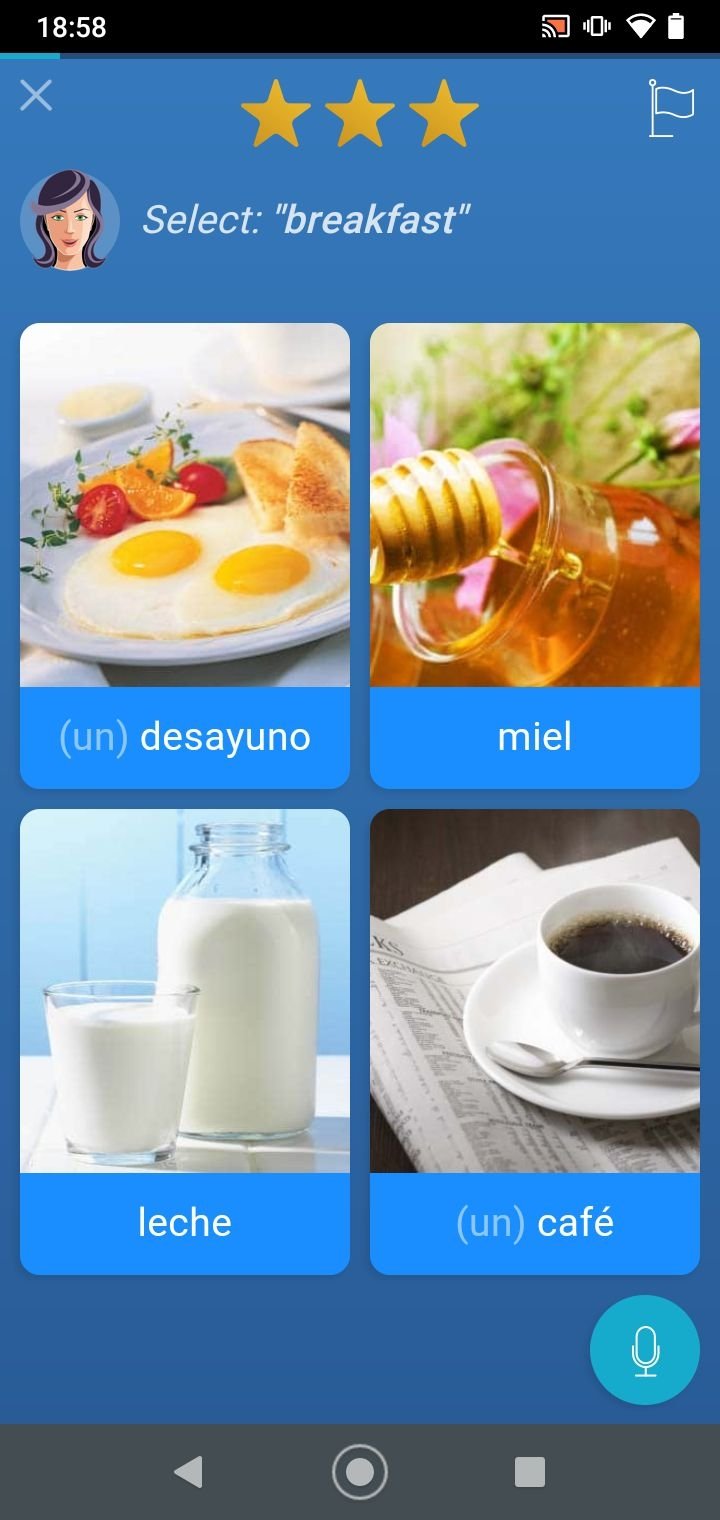Activate the microphone button
720x1520 pixels.
coord(645,1350)
